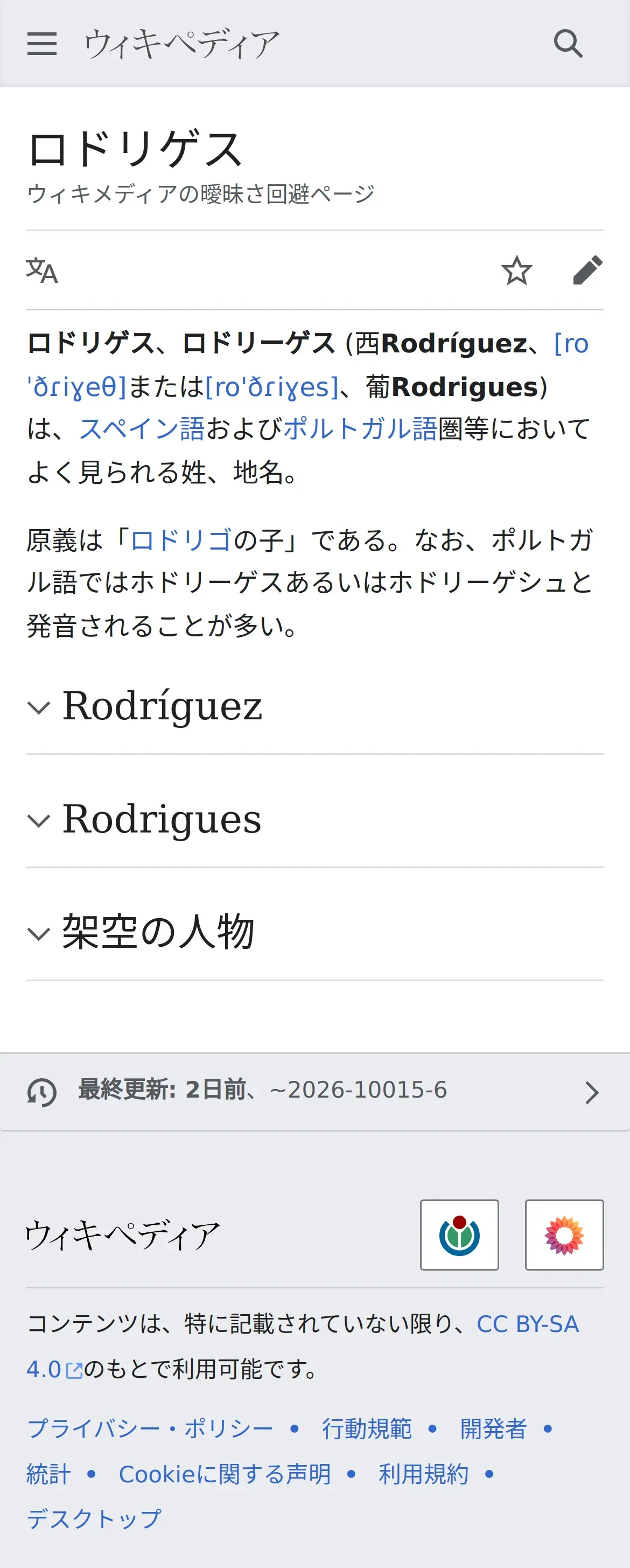Open Wikipedia search
This screenshot has width=630, height=1568.
pyautogui.click(x=568, y=44)
